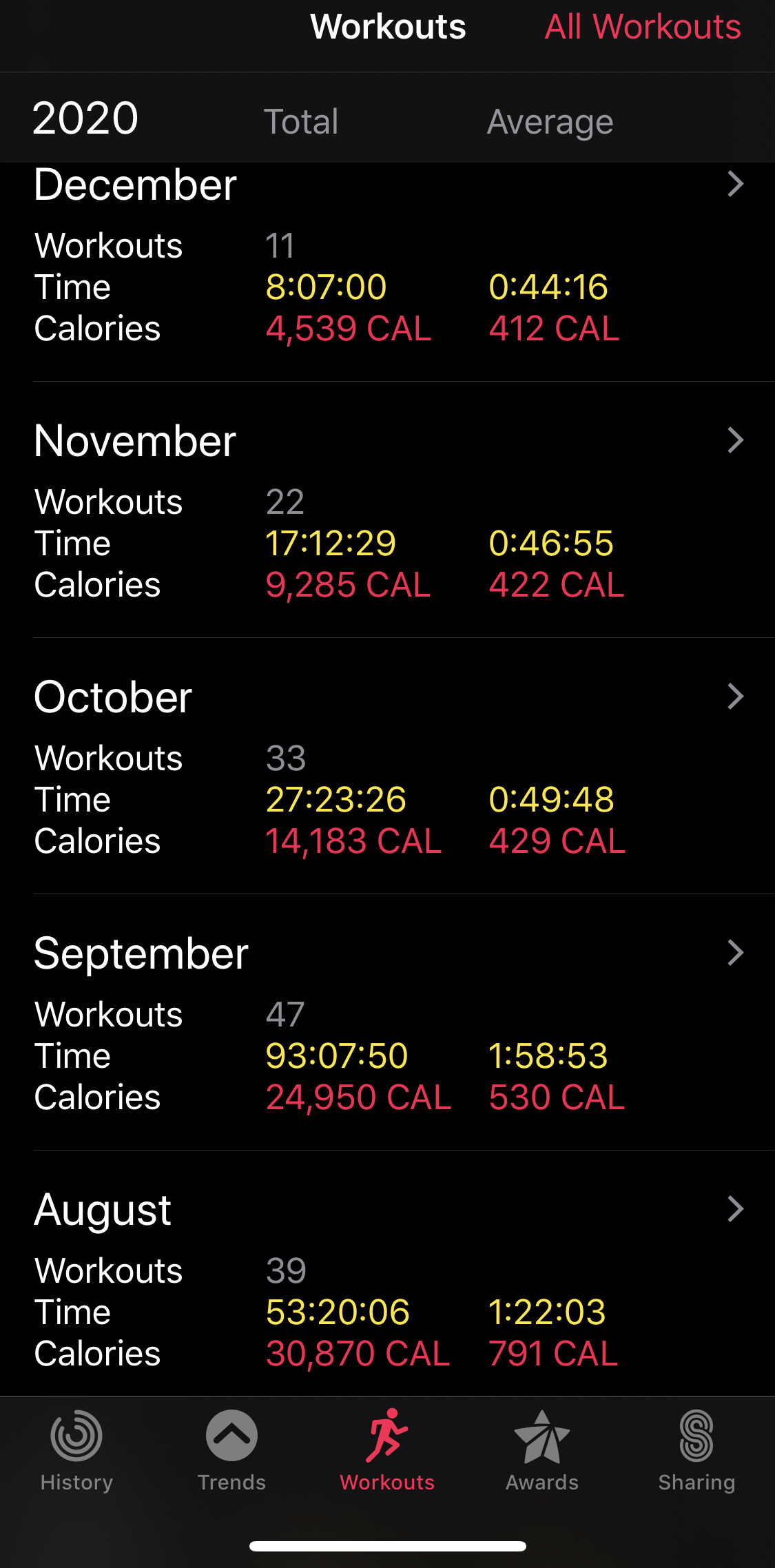Open November workout details
This screenshot has width=775, height=1568.
pos(387,511)
